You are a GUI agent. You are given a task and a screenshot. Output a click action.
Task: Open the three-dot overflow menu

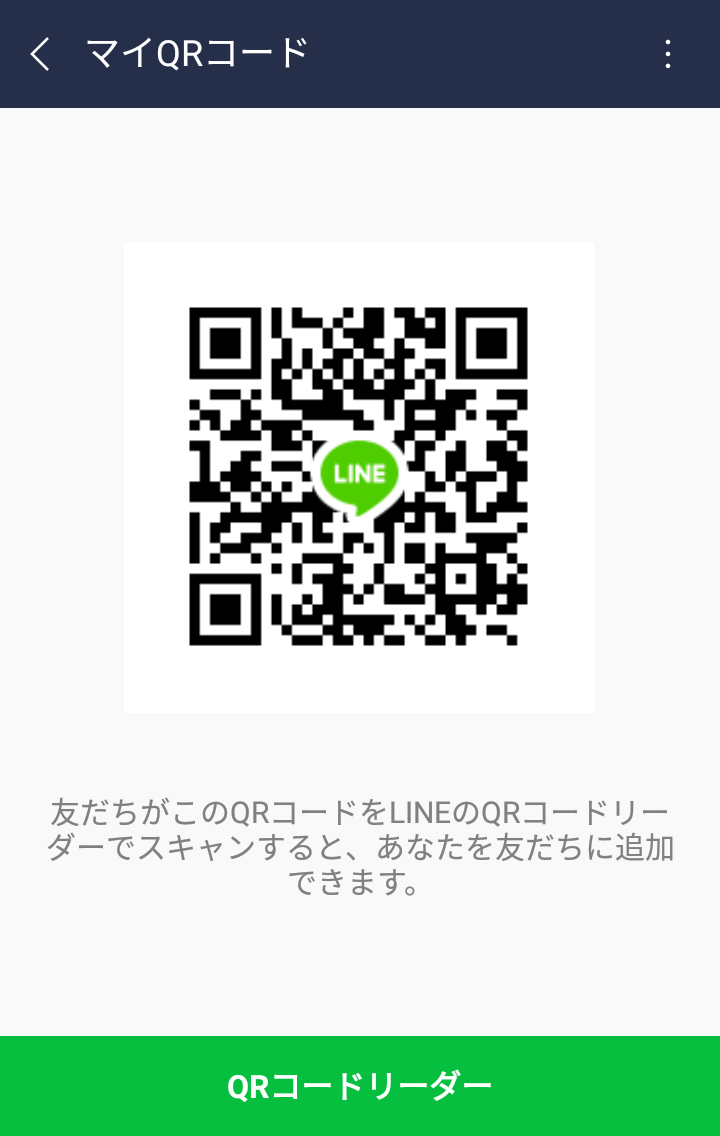668,54
